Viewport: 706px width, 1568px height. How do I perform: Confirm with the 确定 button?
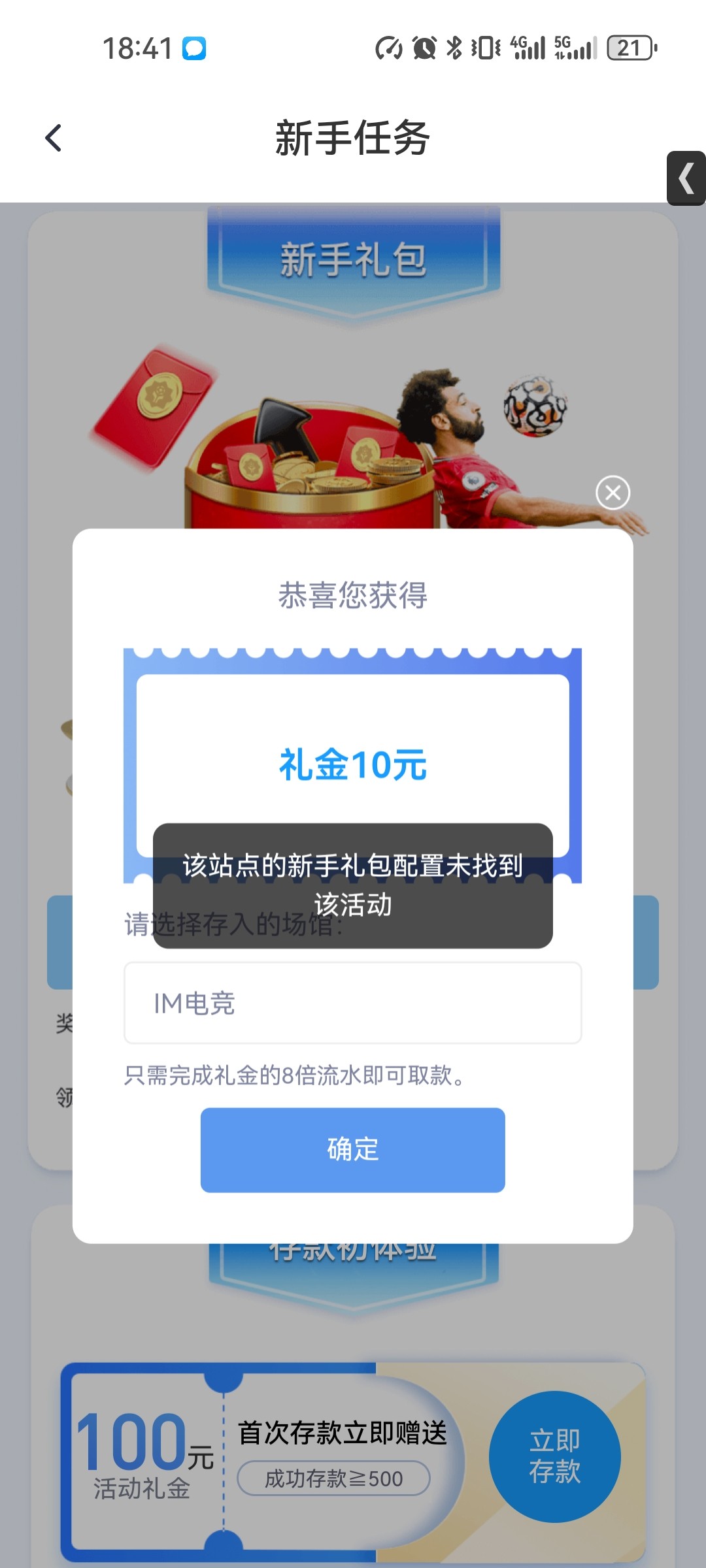pyautogui.click(x=352, y=1150)
